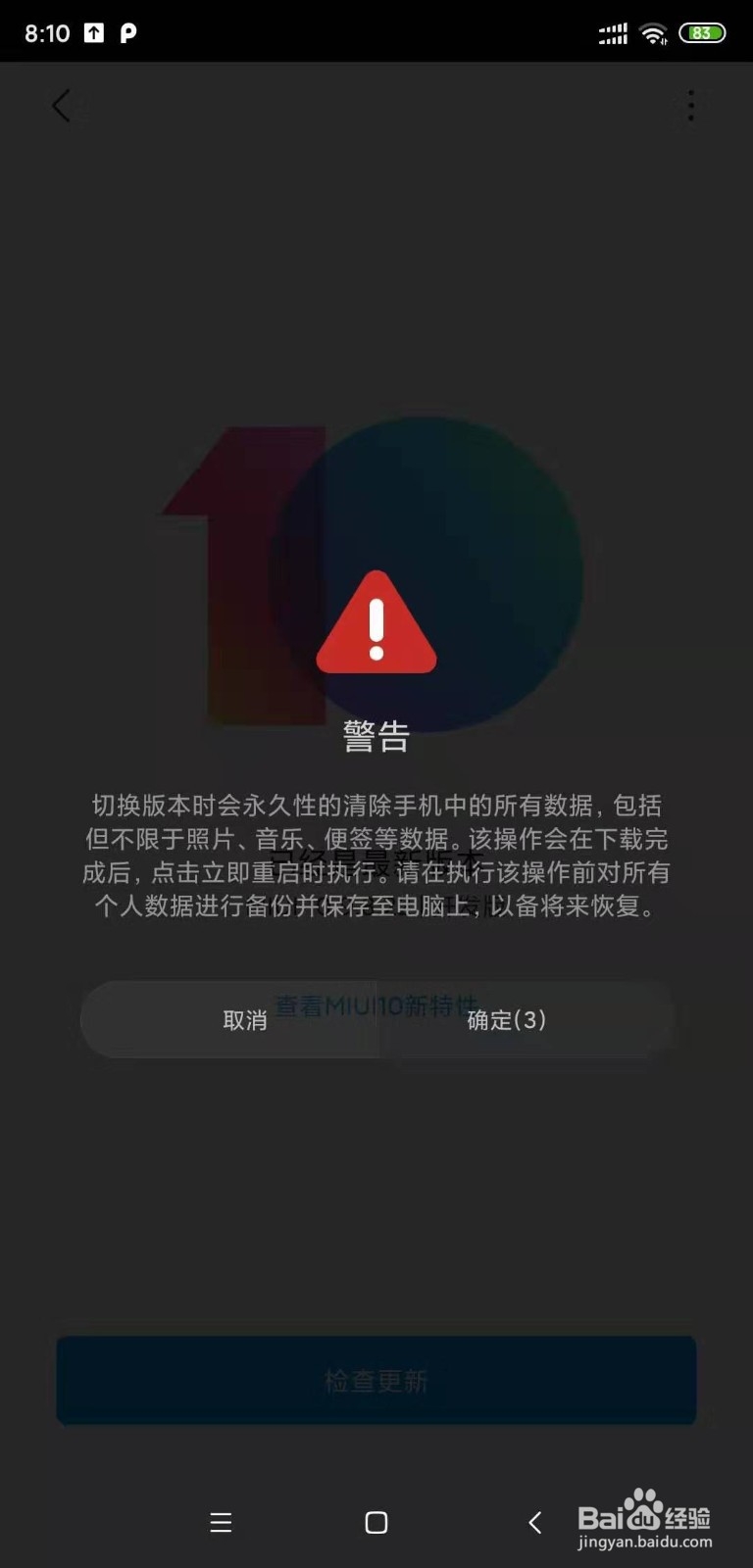Tap 确定(3) to confirm the warning
Image resolution: width=753 pixels, height=1568 pixels.
[507, 1020]
